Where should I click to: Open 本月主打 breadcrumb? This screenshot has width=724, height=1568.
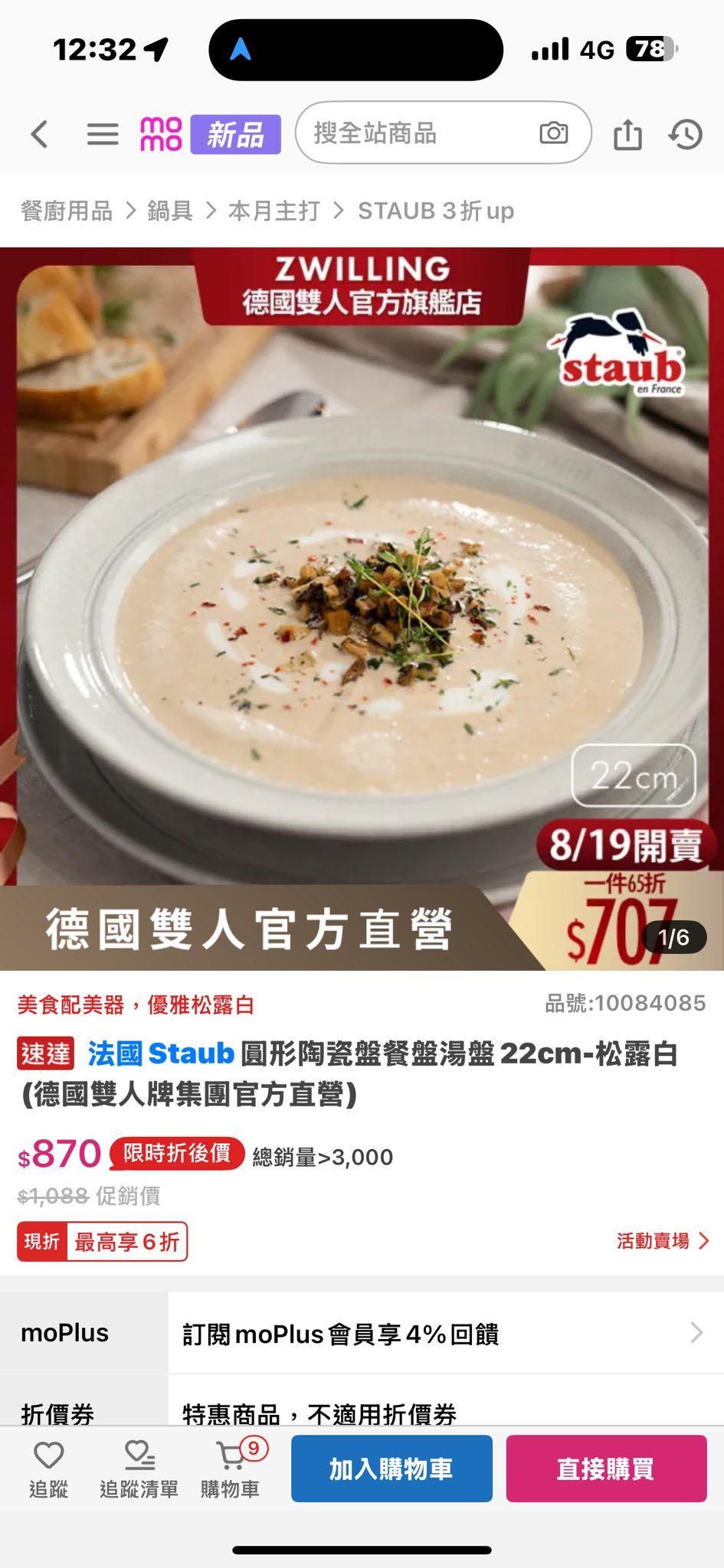coord(274,211)
